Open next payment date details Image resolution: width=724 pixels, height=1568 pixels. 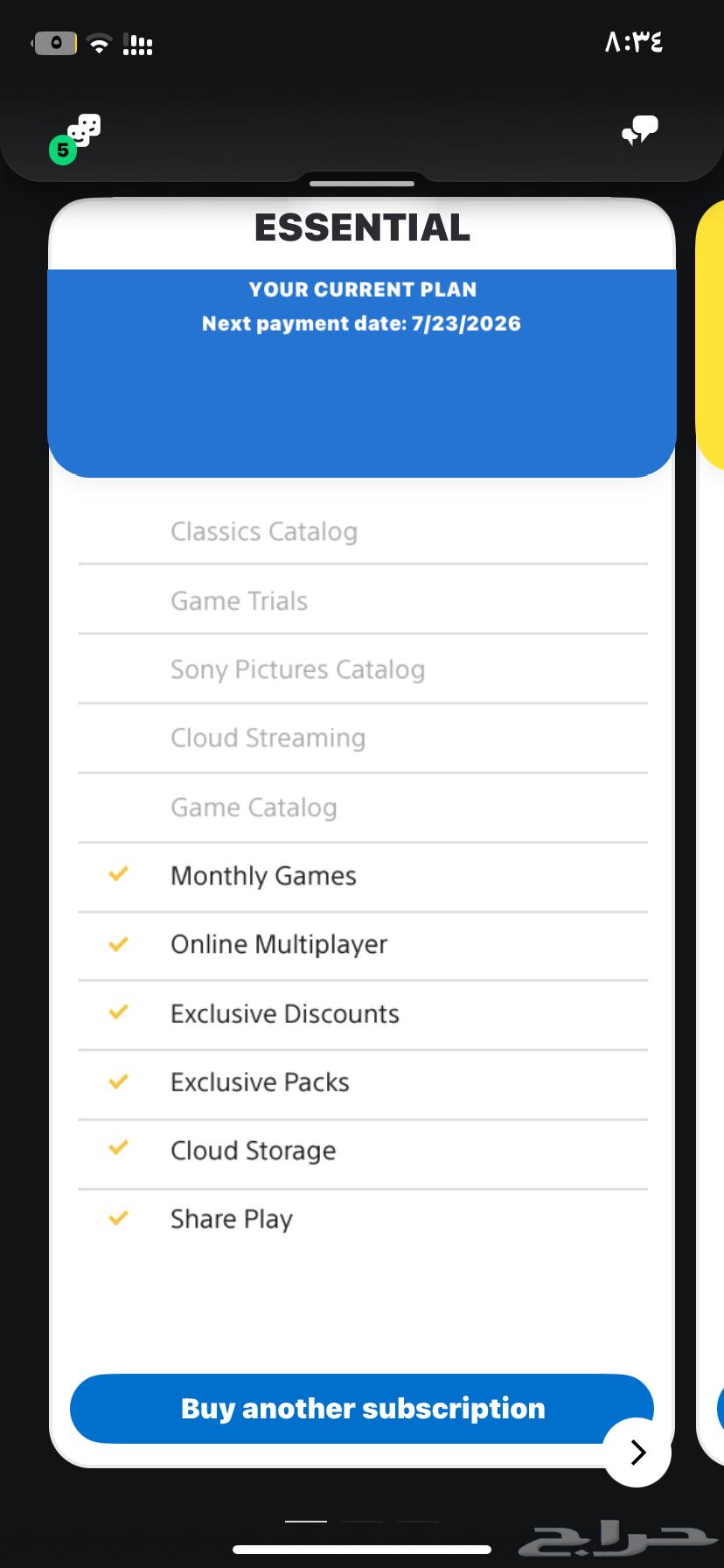point(362,323)
